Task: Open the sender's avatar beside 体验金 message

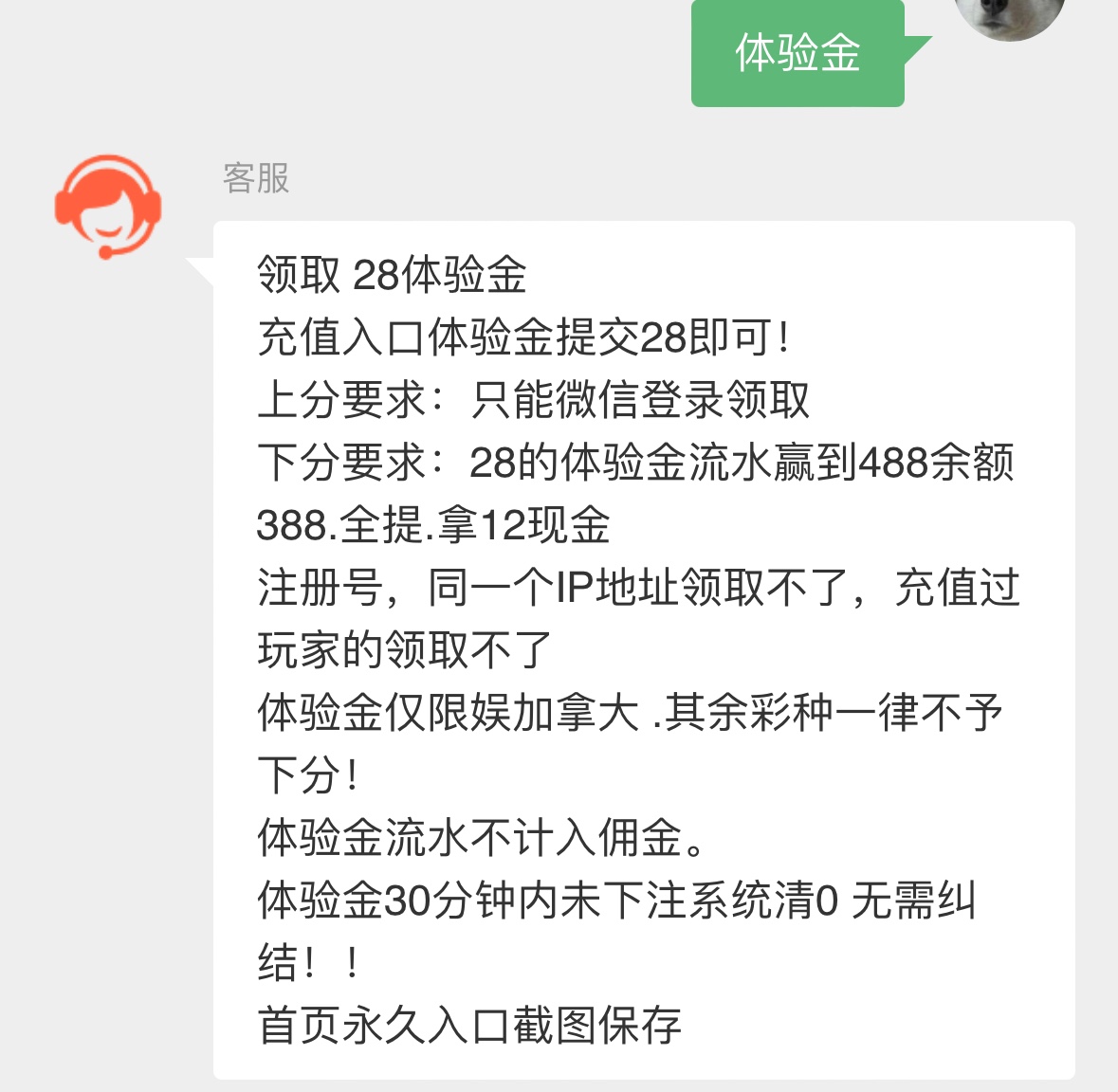Action: pyautogui.click(x=1010, y=17)
